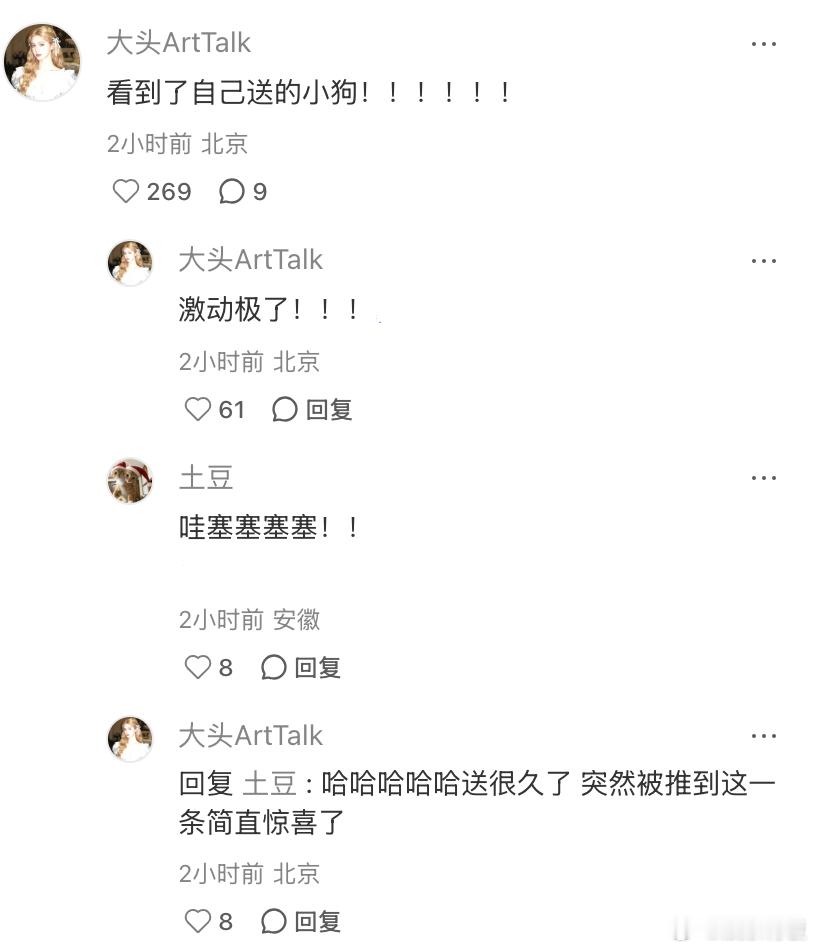Tap 土豆's avatar with the Santa hat
The width and height of the screenshot is (814, 950).
click(x=130, y=481)
